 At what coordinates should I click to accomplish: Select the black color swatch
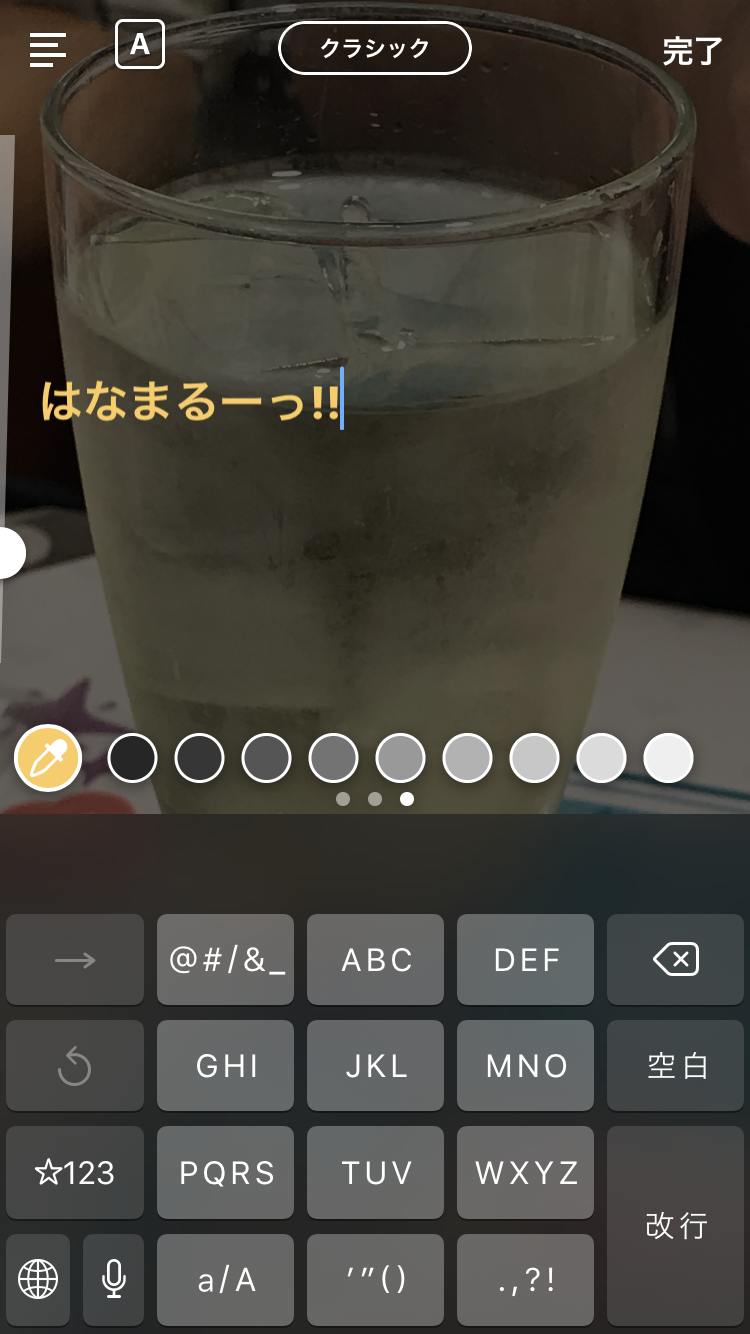pyautogui.click(x=133, y=758)
